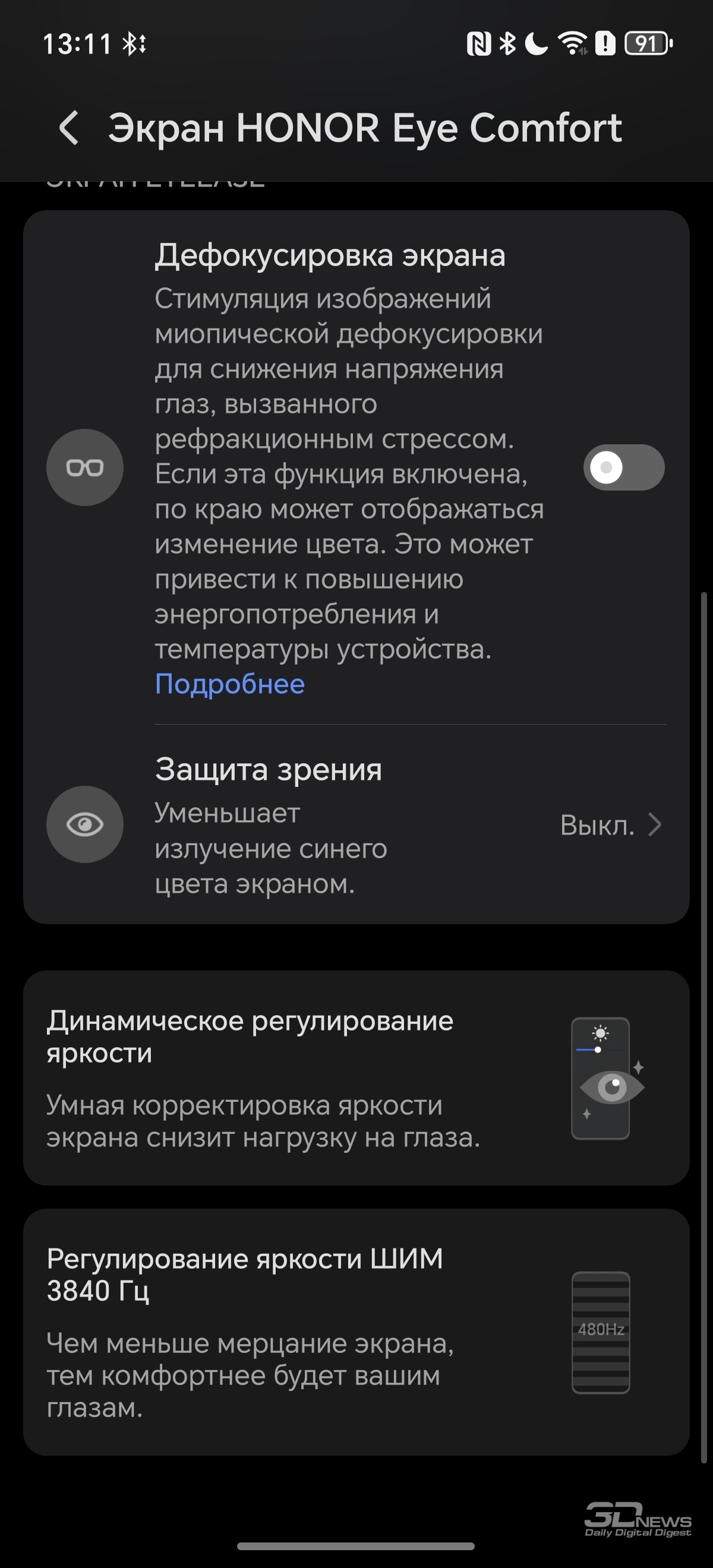713x1568 pixels.
Task: Open the Подробнее link
Action: (x=229, y=684)
